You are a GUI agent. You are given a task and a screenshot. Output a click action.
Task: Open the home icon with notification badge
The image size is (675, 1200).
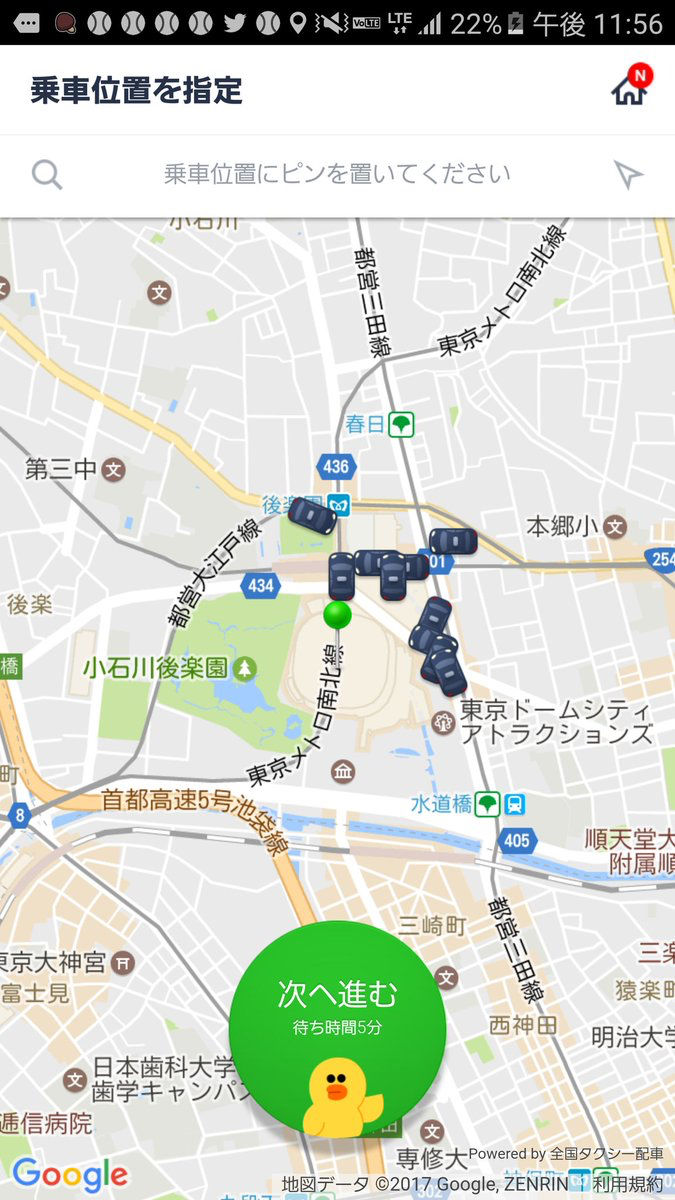[631, 88]
